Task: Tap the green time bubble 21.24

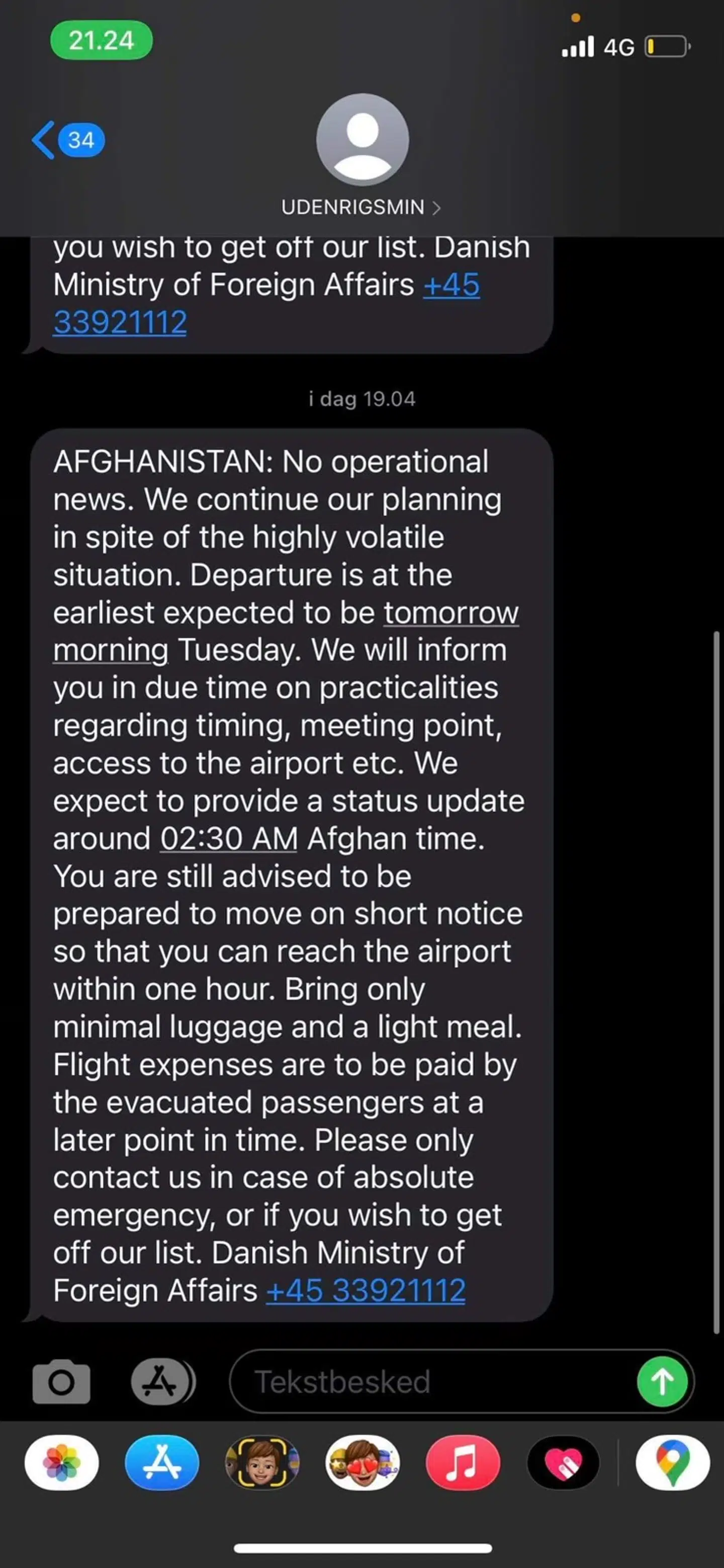Action: click(101, 41)
